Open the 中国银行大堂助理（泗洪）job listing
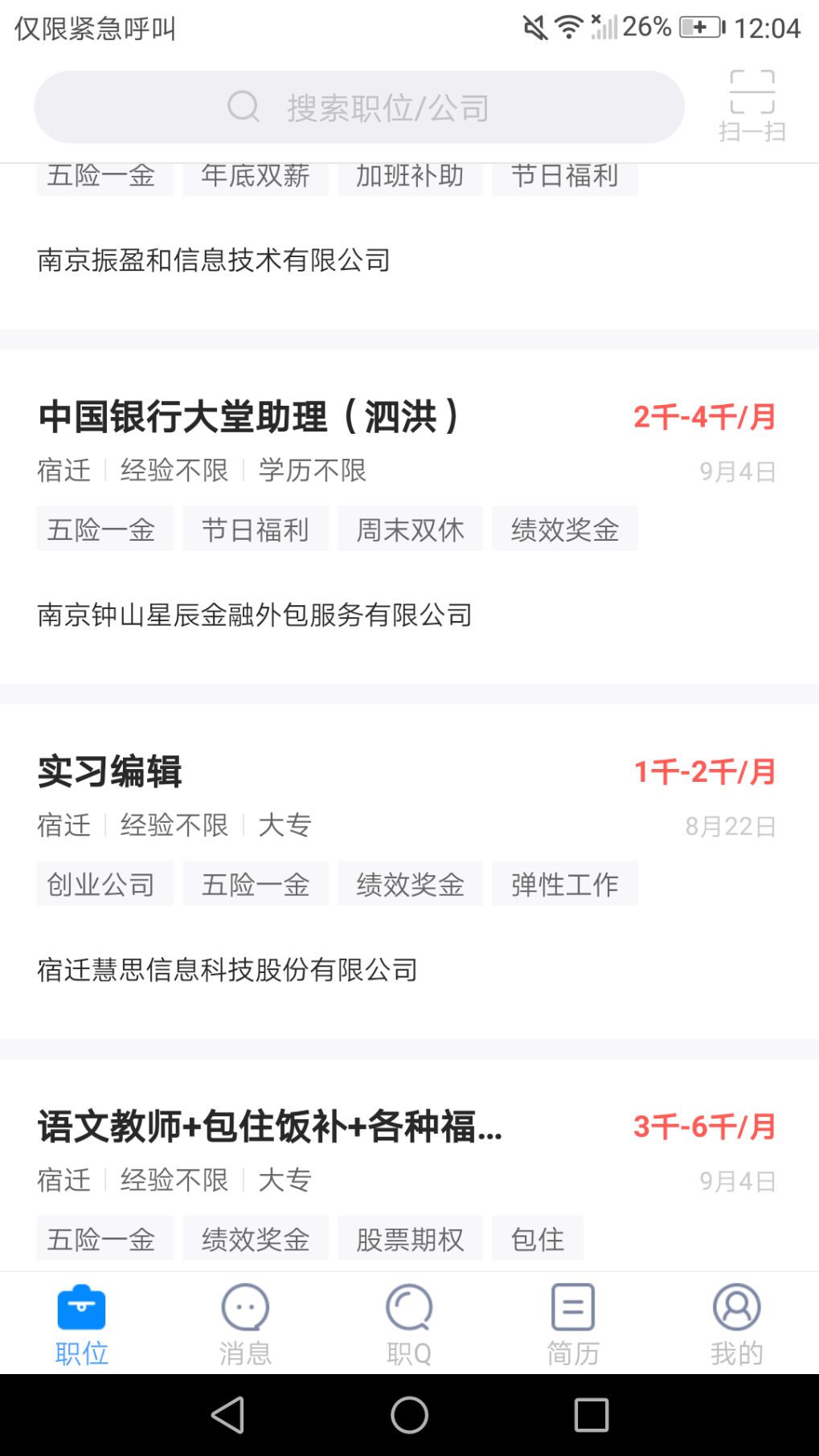This screenshot has height=1456, width=819. click(x=249, y=415)
